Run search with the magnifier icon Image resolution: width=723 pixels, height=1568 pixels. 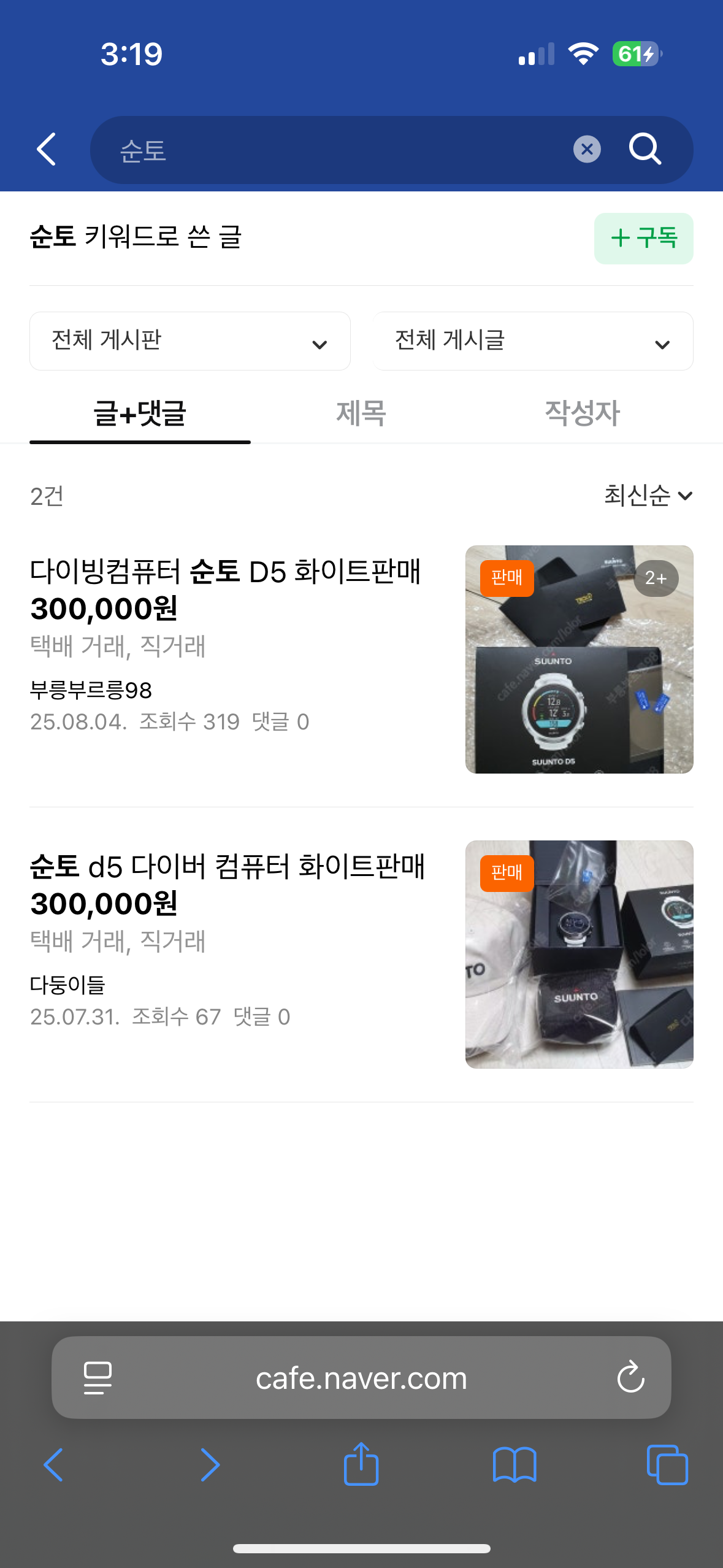645,149
